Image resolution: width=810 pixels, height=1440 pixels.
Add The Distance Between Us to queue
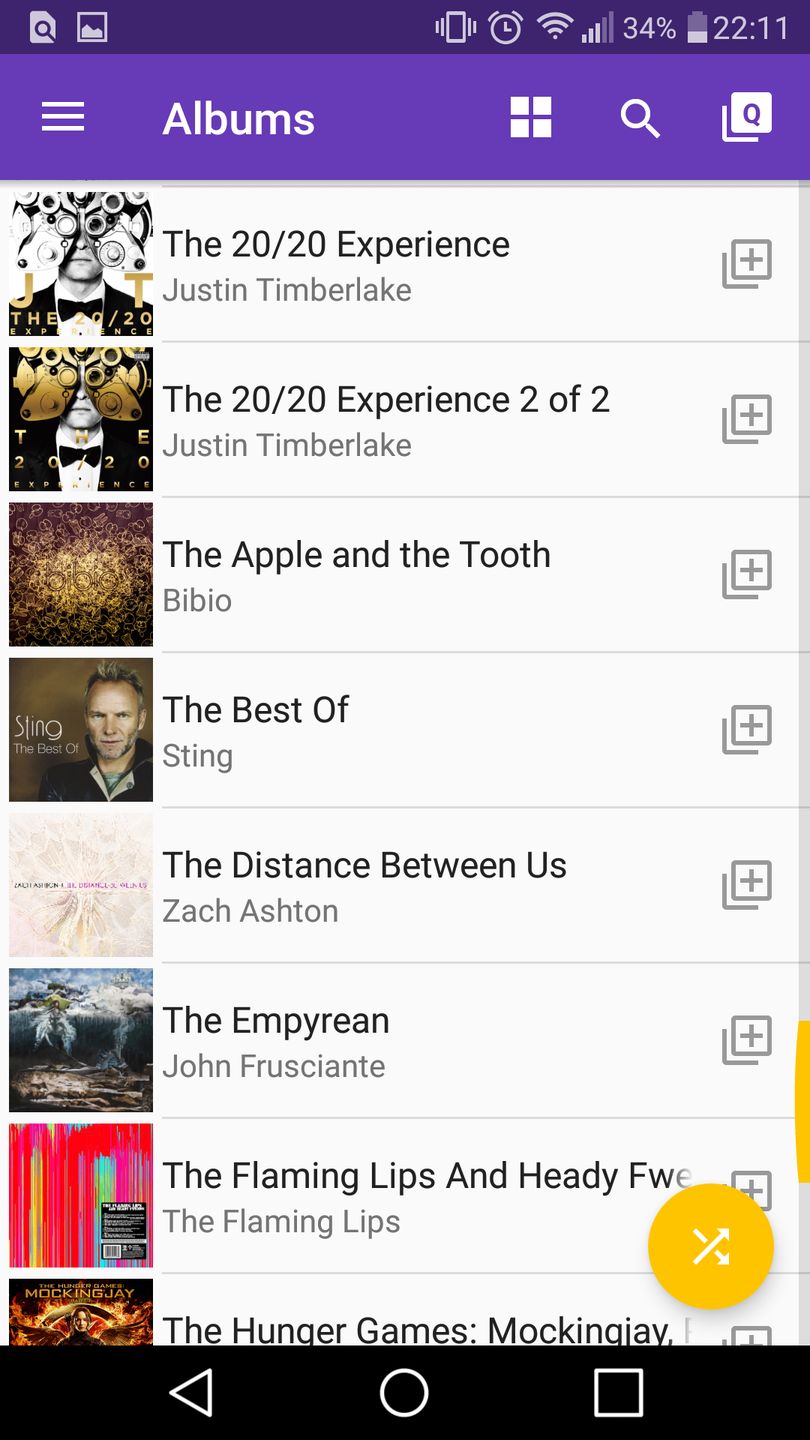(x=747, y=884)
